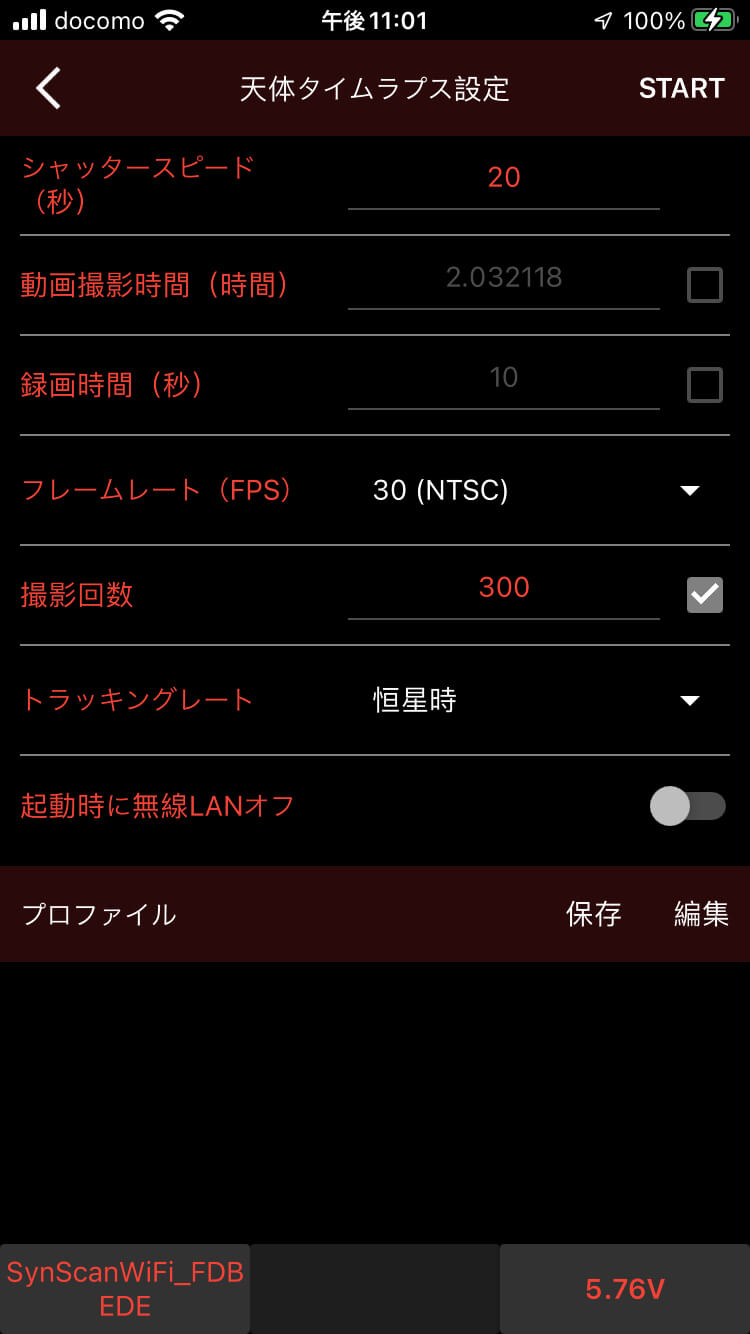Edit the シャッタースピード value field
Screen dimensions: 750x1334
(503, 178)
